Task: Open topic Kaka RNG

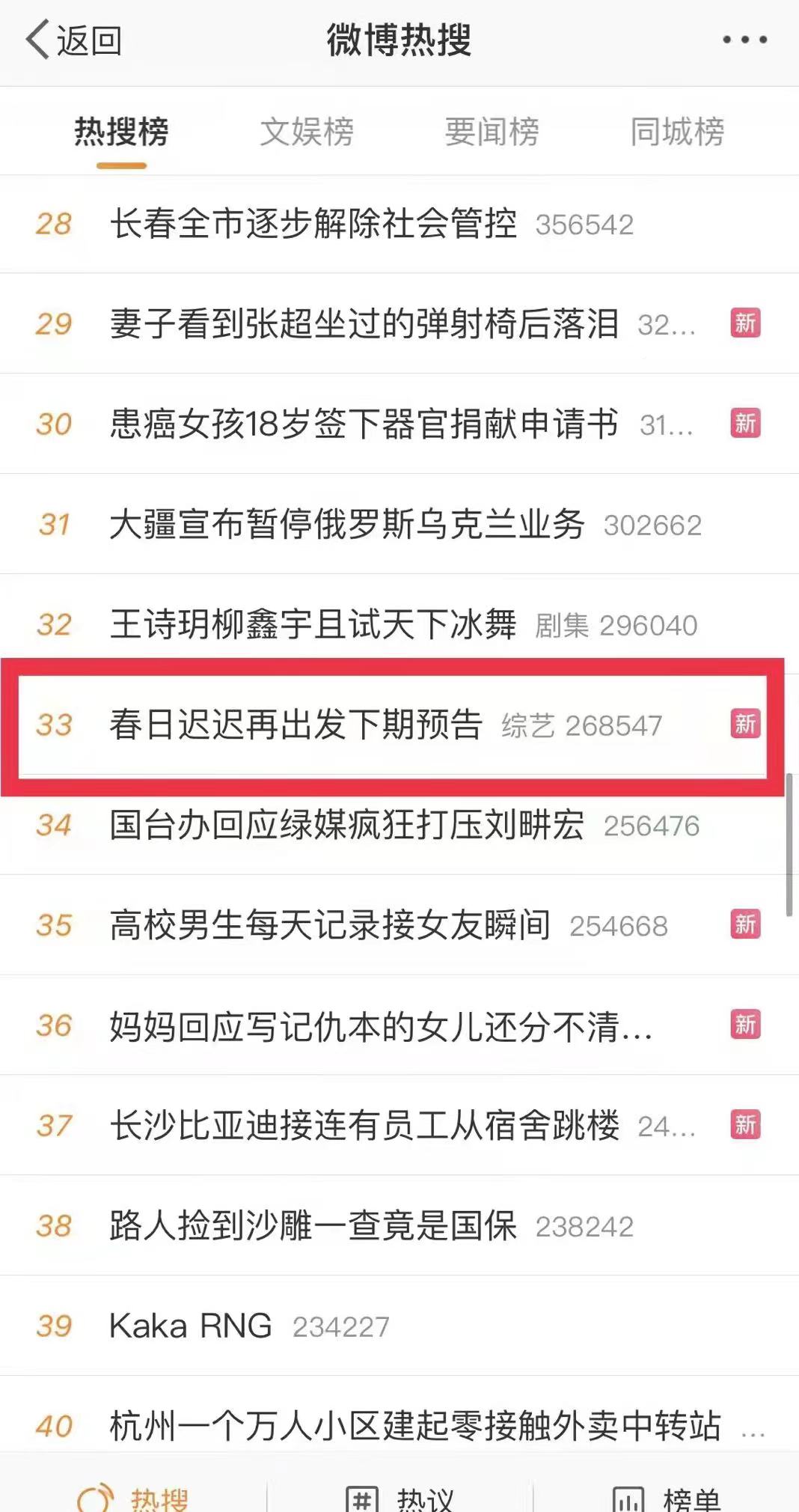Action: 190,1326
